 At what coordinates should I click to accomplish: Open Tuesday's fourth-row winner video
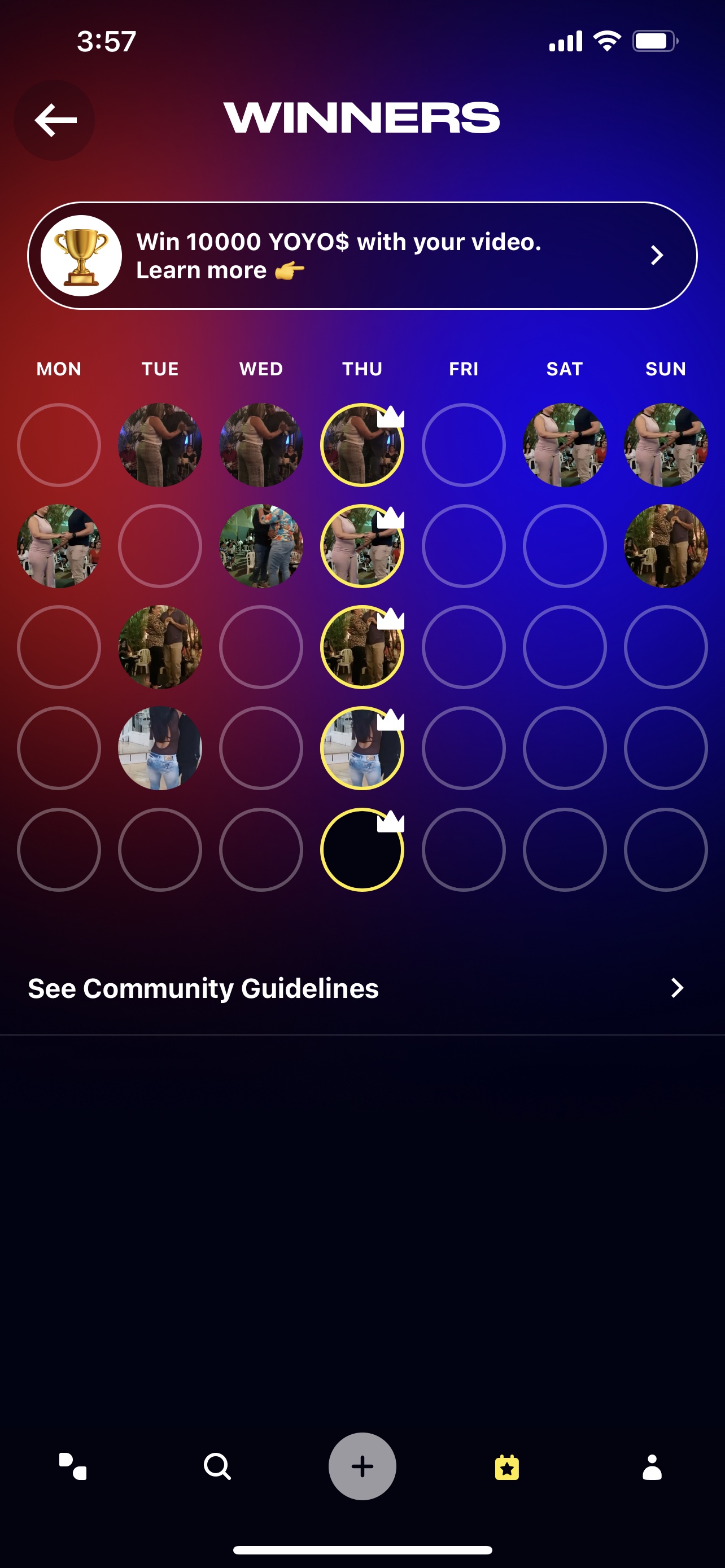click(x=160, y=748)
